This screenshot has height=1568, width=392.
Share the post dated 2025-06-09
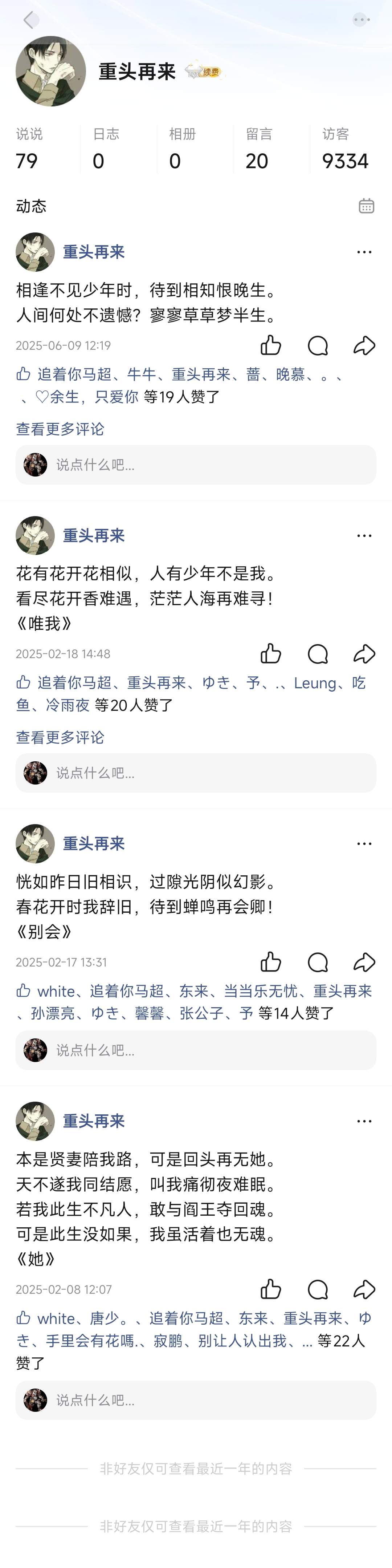(x=364, y=346)
